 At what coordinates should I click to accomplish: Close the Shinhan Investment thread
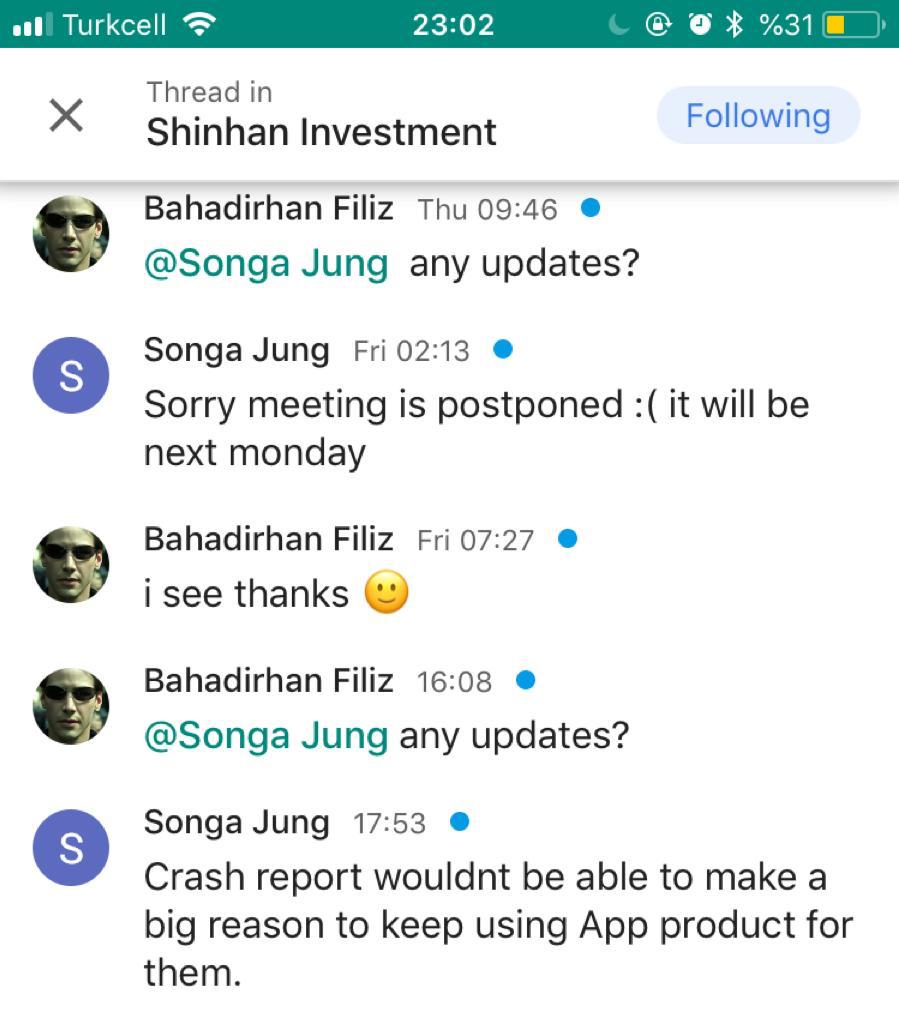coord(66,116)
